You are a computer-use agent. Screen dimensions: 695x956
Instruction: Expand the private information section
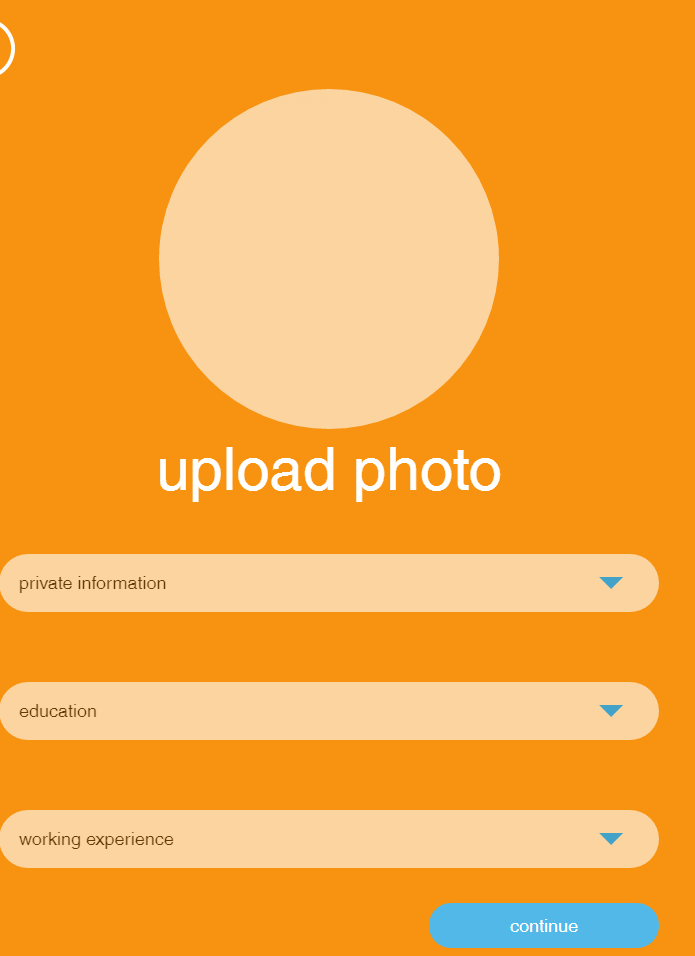click(x=610, y=583)
